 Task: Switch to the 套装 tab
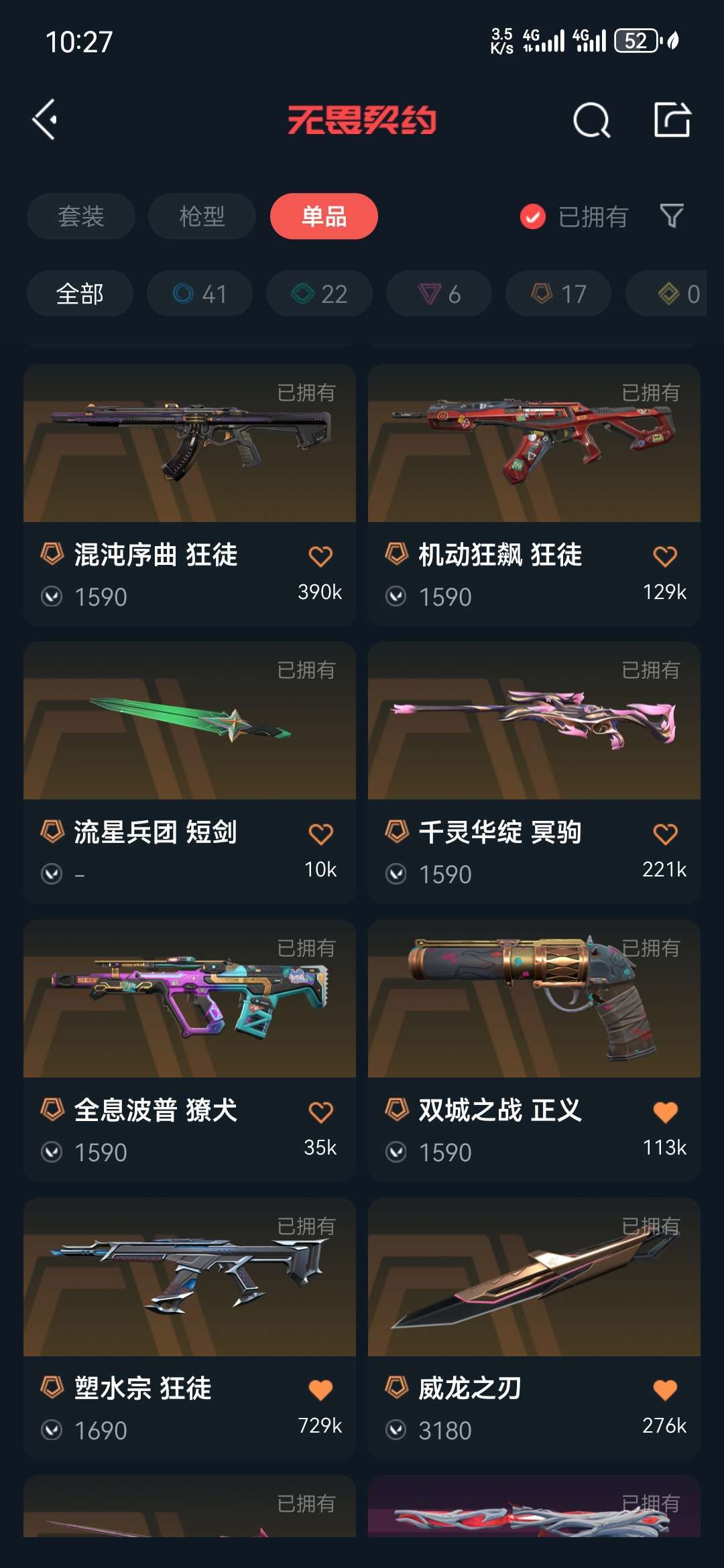click(81, 216)
